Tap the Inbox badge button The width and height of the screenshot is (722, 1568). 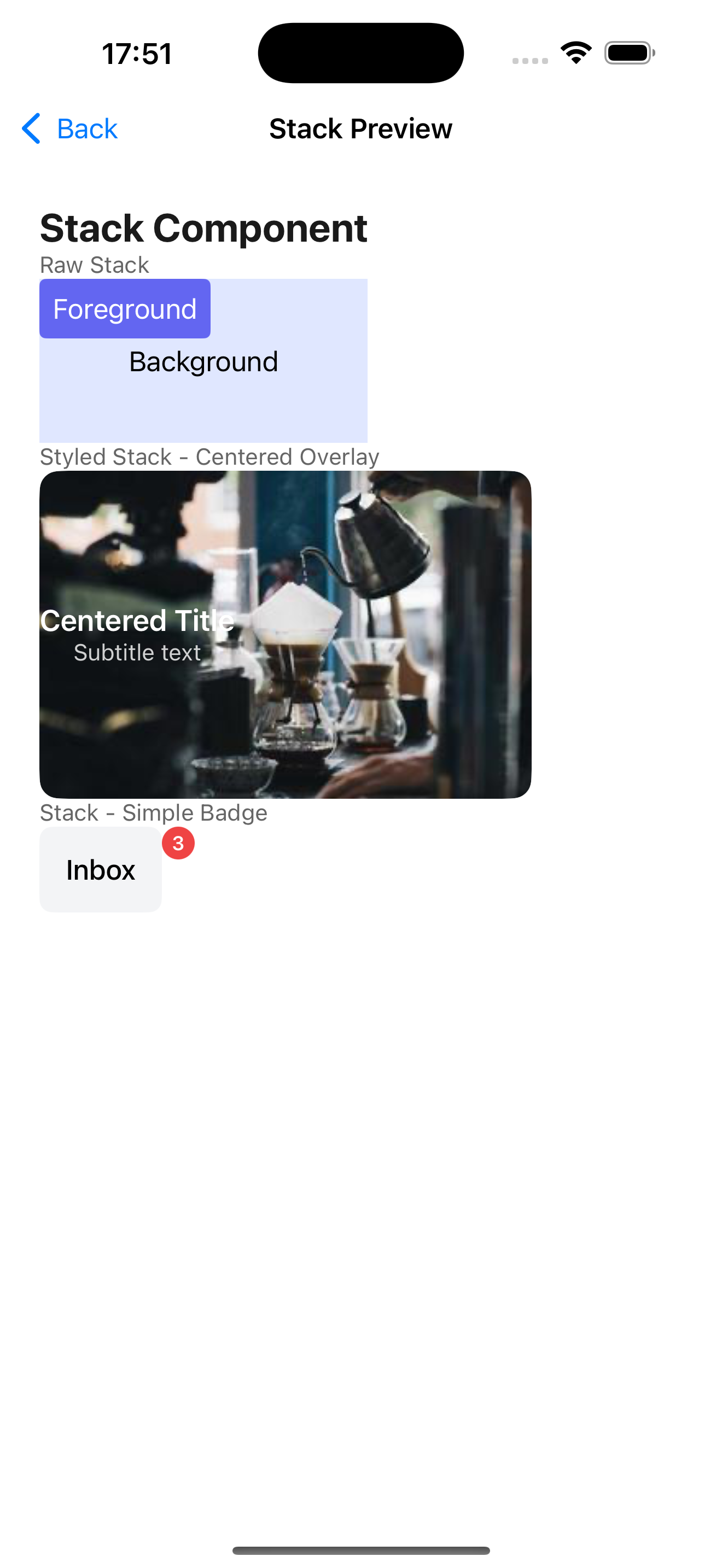(x=101, y=869)
